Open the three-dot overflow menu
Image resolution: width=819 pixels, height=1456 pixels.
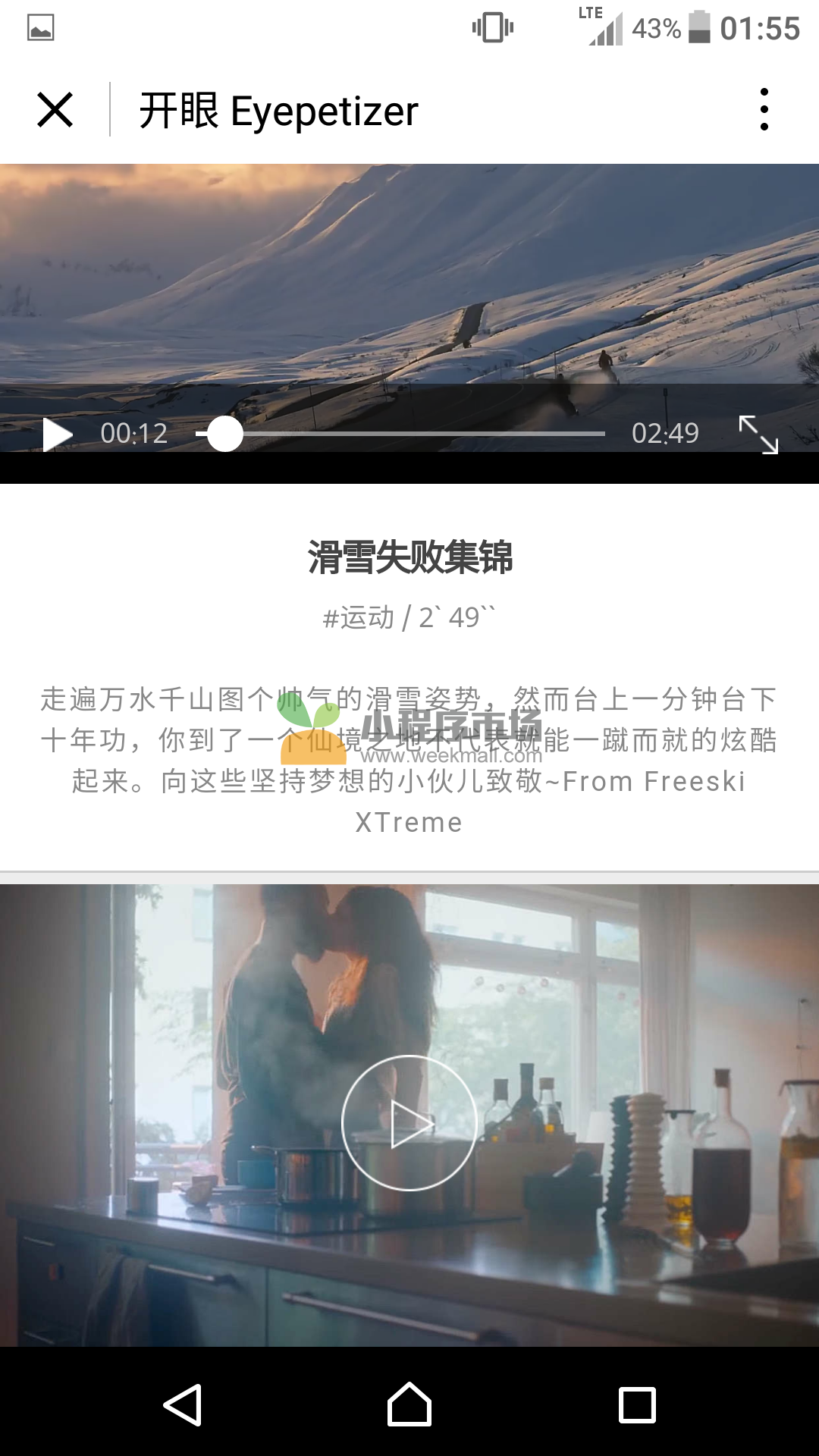[x=764, y=110]
